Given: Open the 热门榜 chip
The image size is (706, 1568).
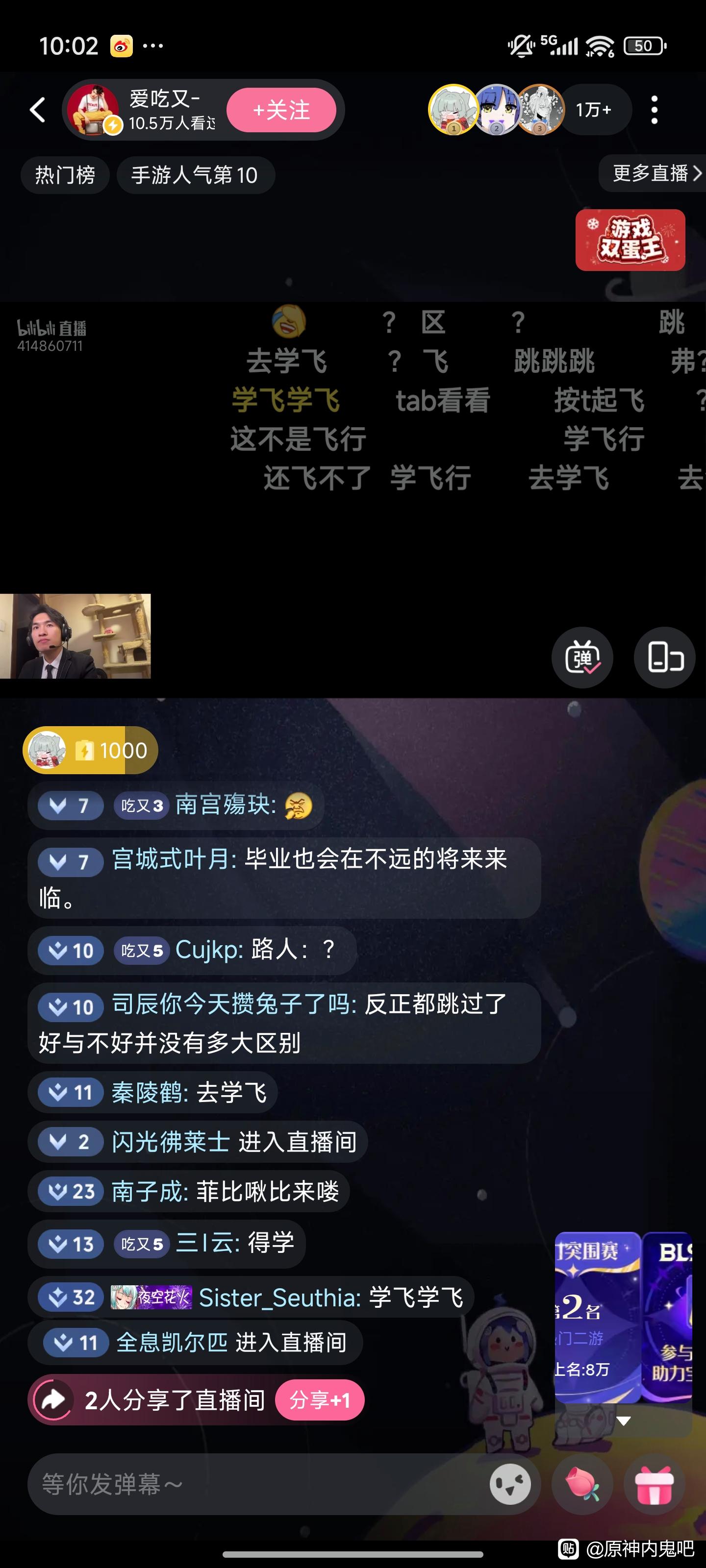Looking at the screenshot, I should tap(65, 175).
